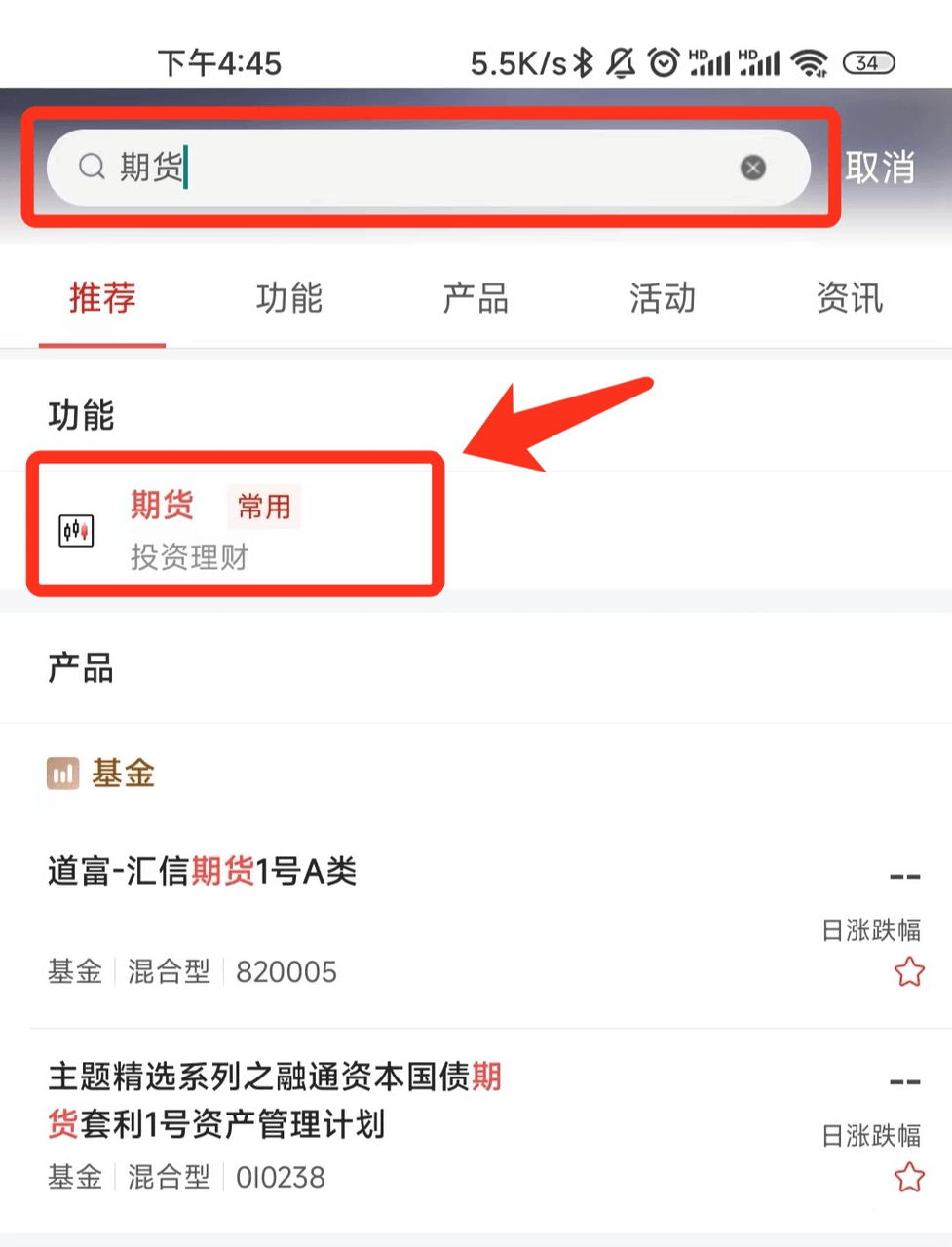Cancel the search with 取消

(x=880, y=168)
